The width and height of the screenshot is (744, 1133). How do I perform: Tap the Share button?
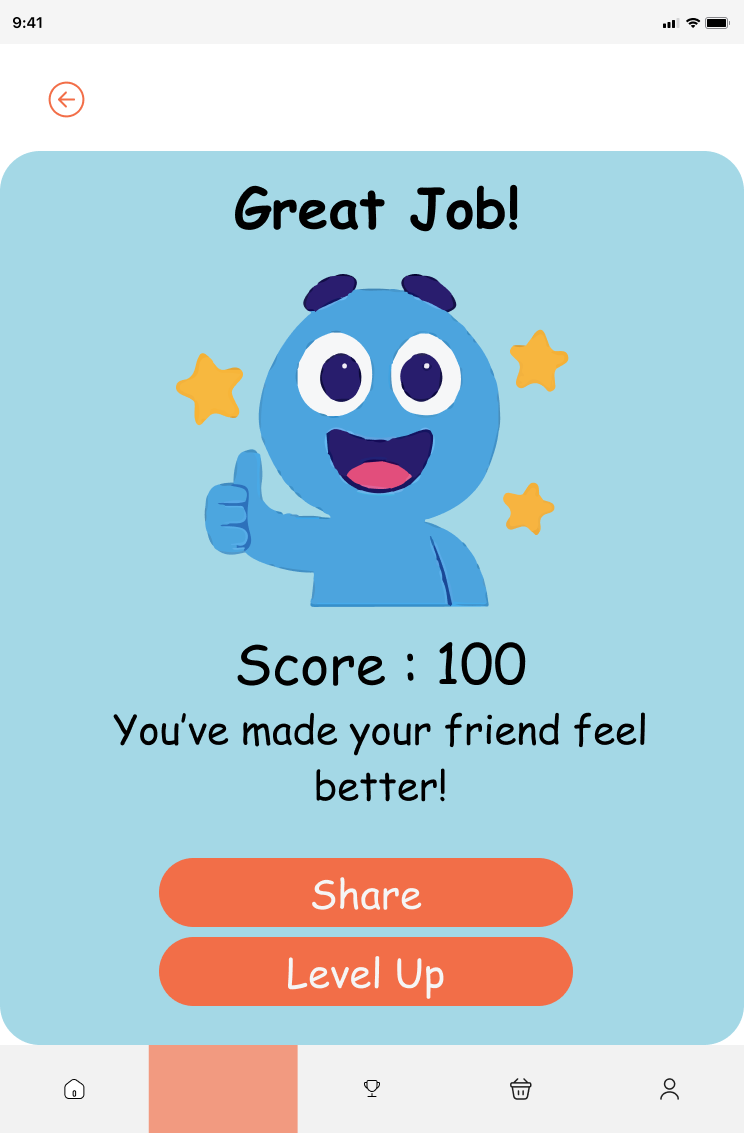pos(366,892)
